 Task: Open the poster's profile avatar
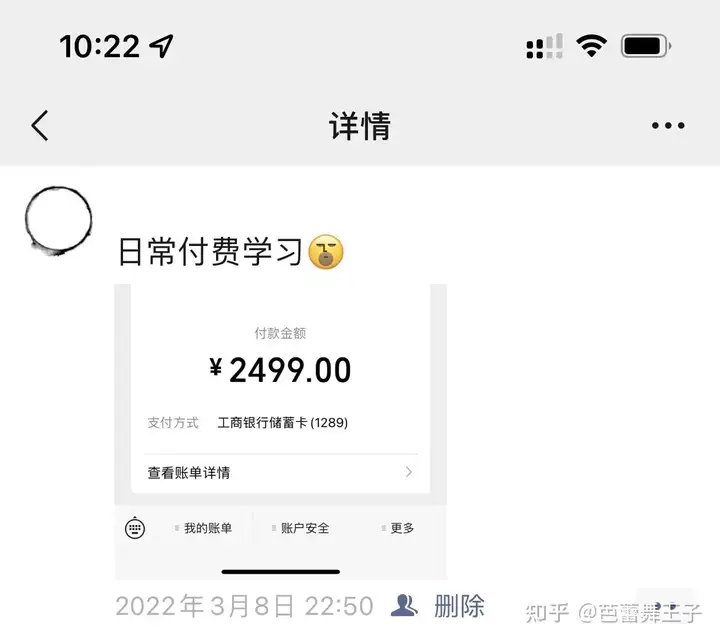[57, 218]
